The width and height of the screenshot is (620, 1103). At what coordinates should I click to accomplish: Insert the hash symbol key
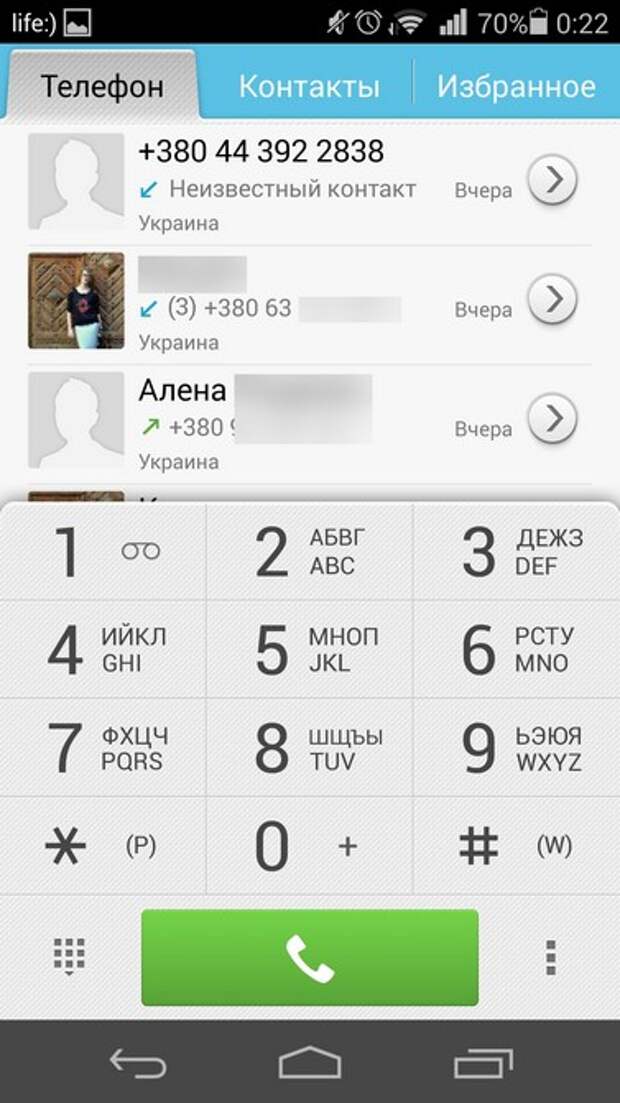517,846
